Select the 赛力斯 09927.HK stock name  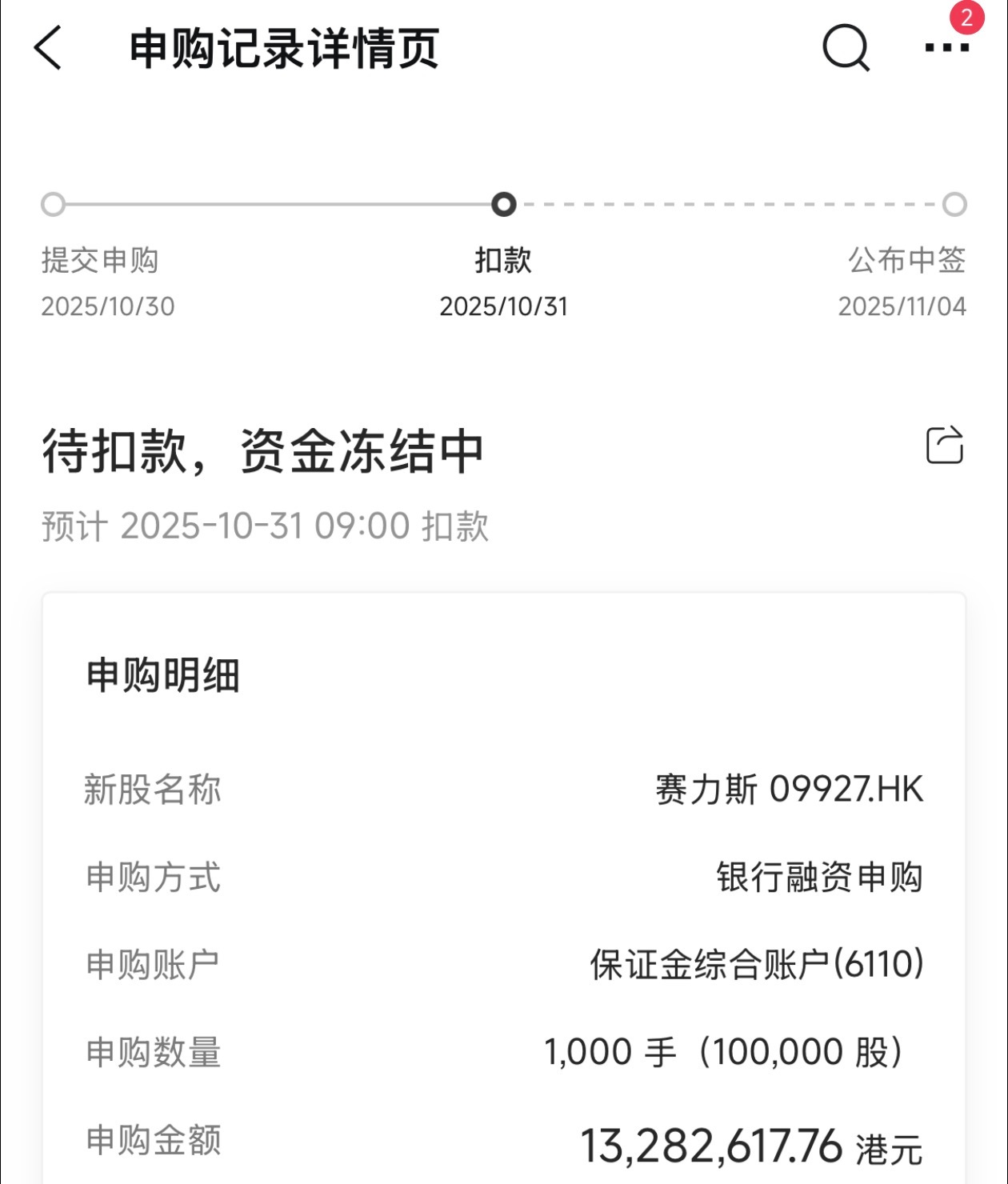(788, 790)
